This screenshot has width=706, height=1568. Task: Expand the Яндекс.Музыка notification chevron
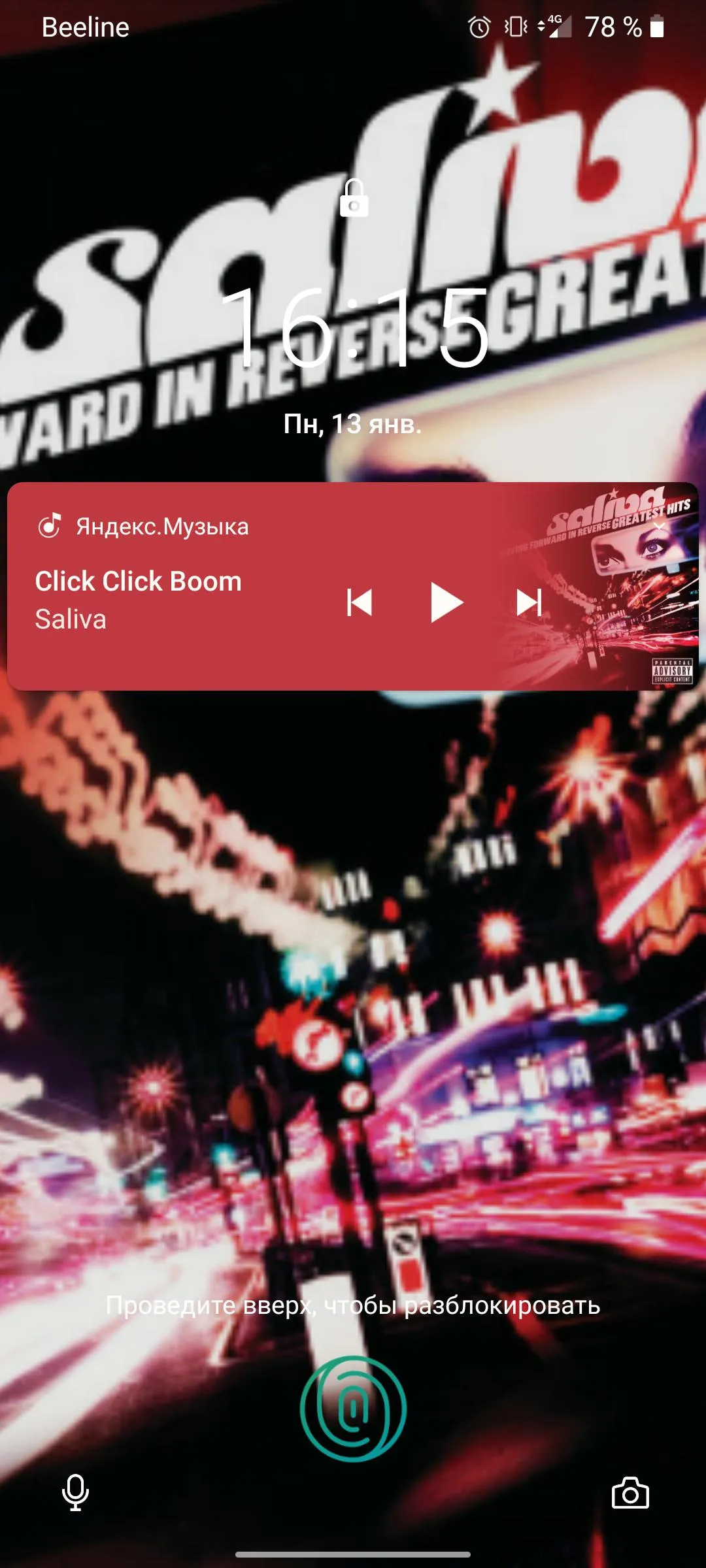[658, 526]
